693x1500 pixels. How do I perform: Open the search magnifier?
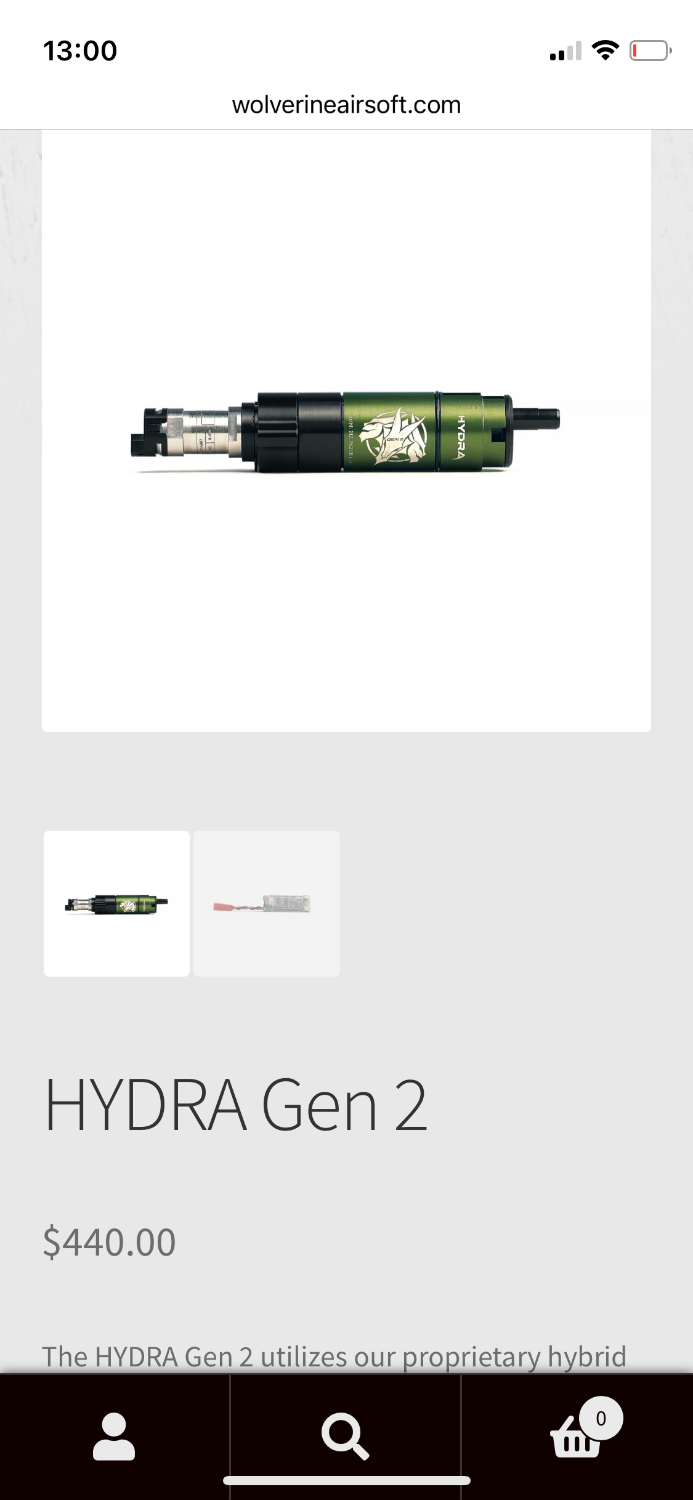(x=345, y=1437)
